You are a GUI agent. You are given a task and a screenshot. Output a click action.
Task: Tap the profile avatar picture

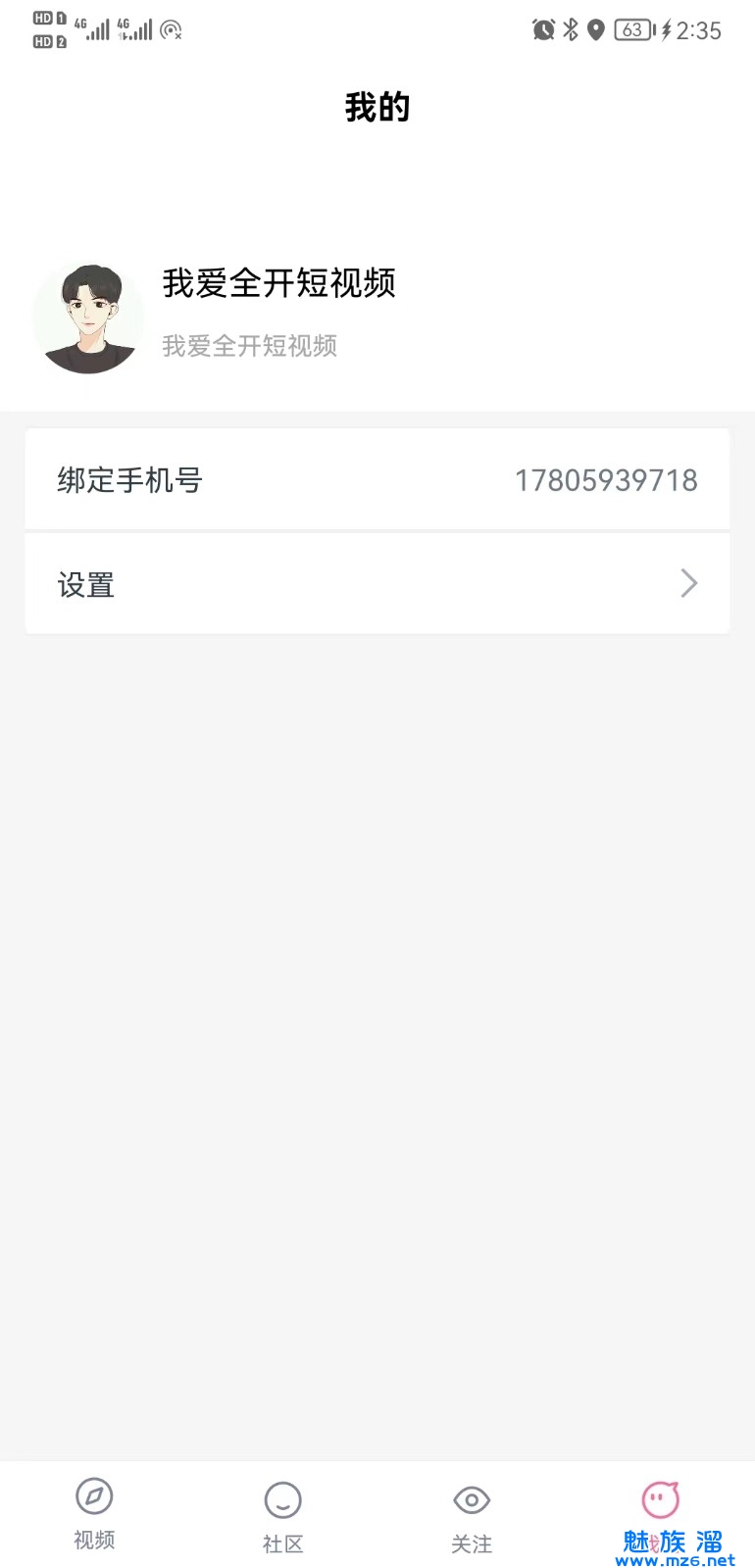[x=88, y=318]
